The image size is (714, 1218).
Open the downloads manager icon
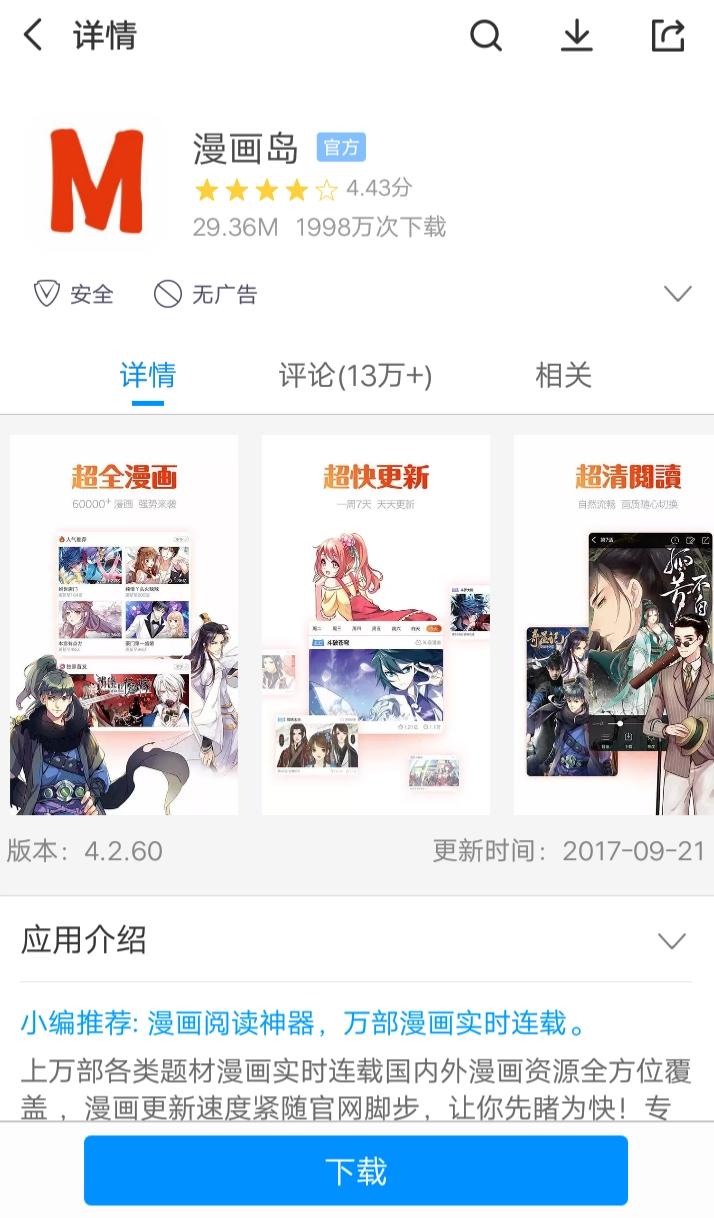[576, 36]
